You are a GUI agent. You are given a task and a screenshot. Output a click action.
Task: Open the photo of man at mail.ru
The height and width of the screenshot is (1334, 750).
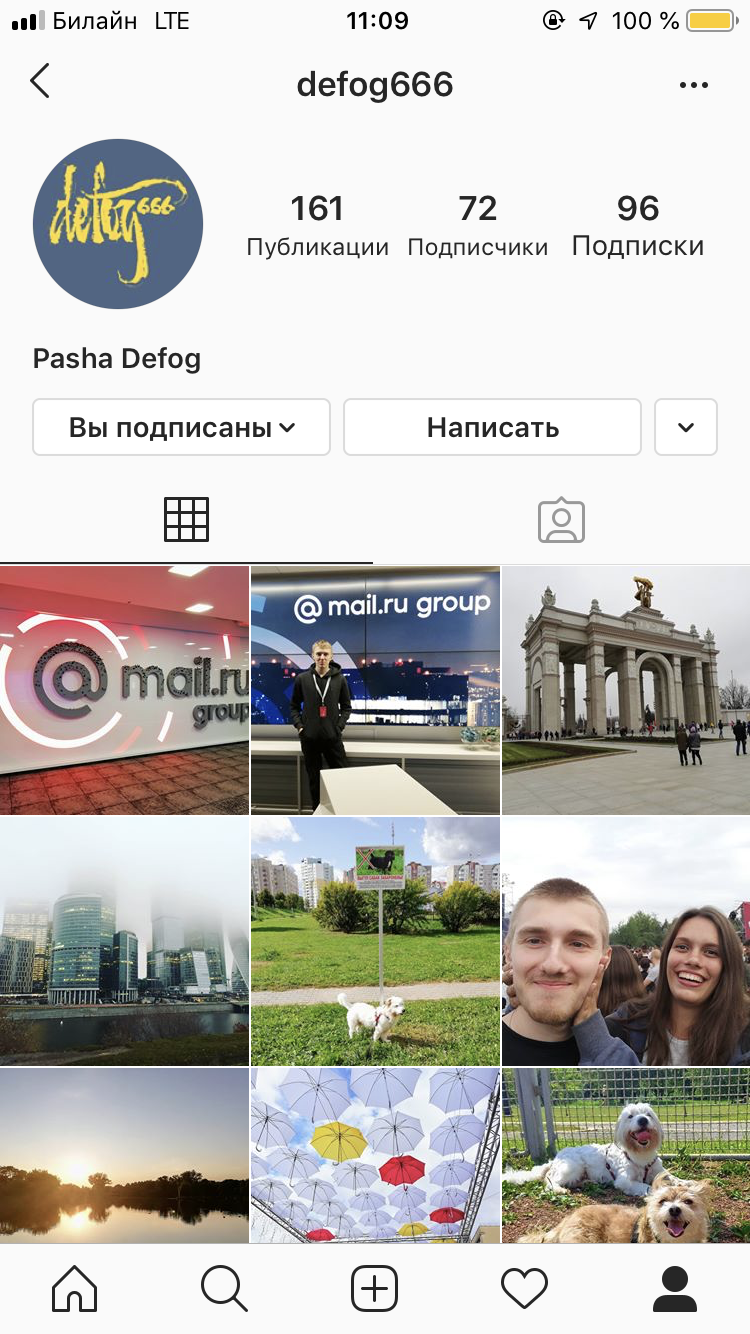pyautogui.click(x=375, y=691)
